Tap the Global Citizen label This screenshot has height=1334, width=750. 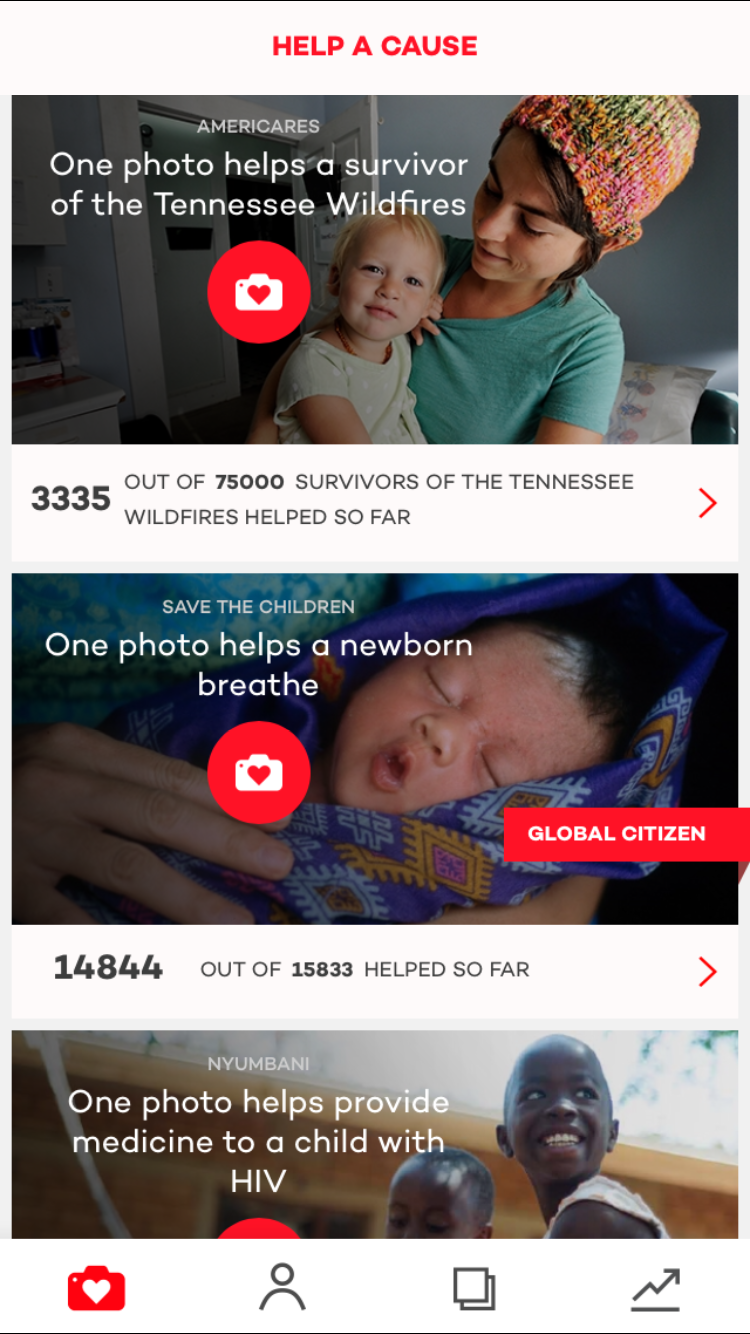pos(616,834)
